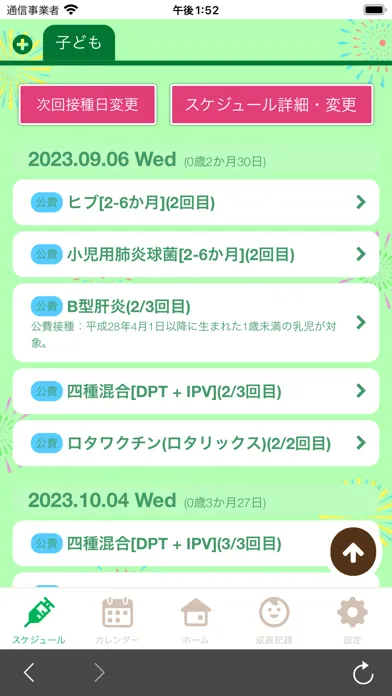Image resolution: width=392 pixels, height=696 pixels.
Task: Open the ヒブ[2-6か月](2回目) entry
Action: point(196,202)
